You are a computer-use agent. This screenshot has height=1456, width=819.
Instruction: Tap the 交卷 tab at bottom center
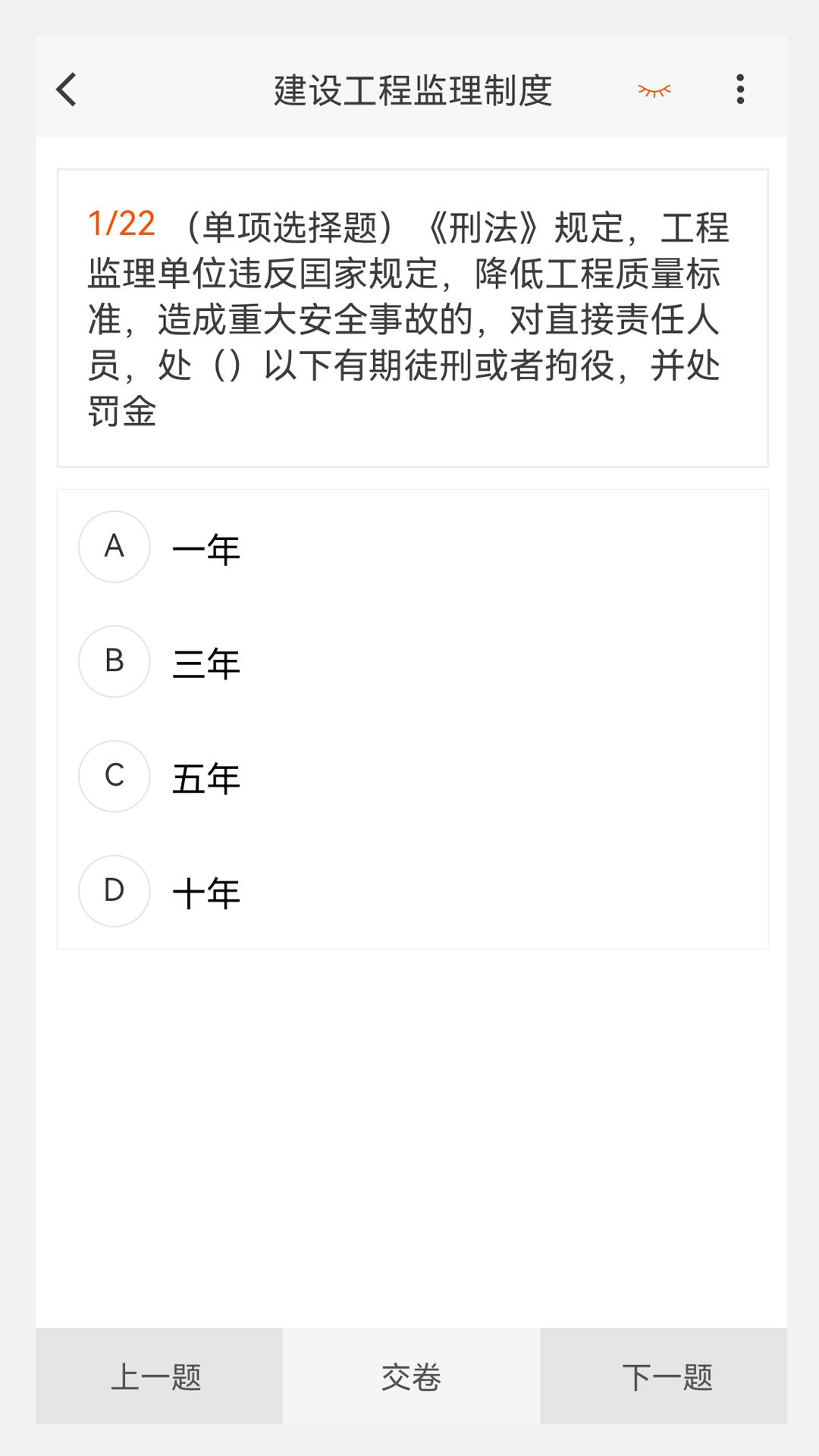(409, 1376)
